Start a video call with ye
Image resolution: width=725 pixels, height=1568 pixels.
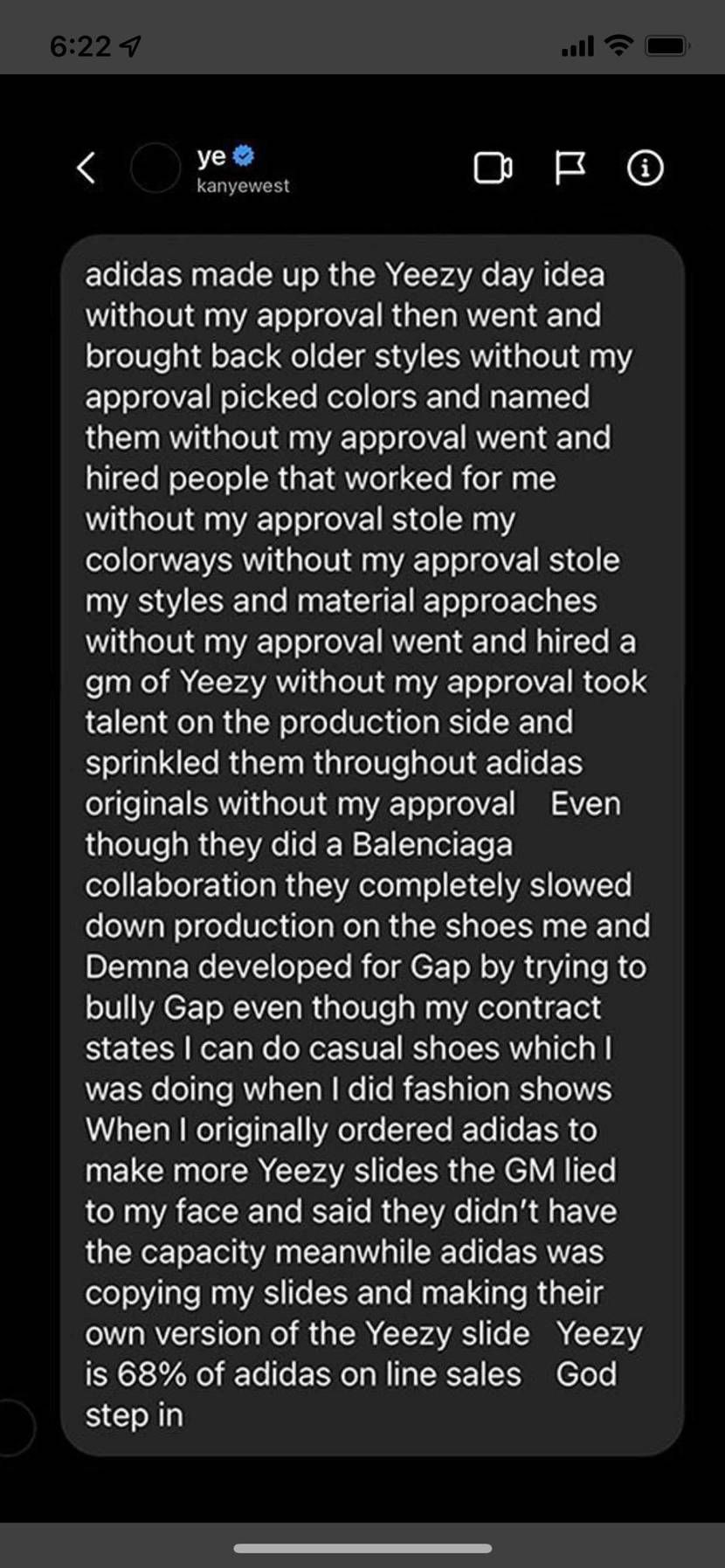click(493, 168)
